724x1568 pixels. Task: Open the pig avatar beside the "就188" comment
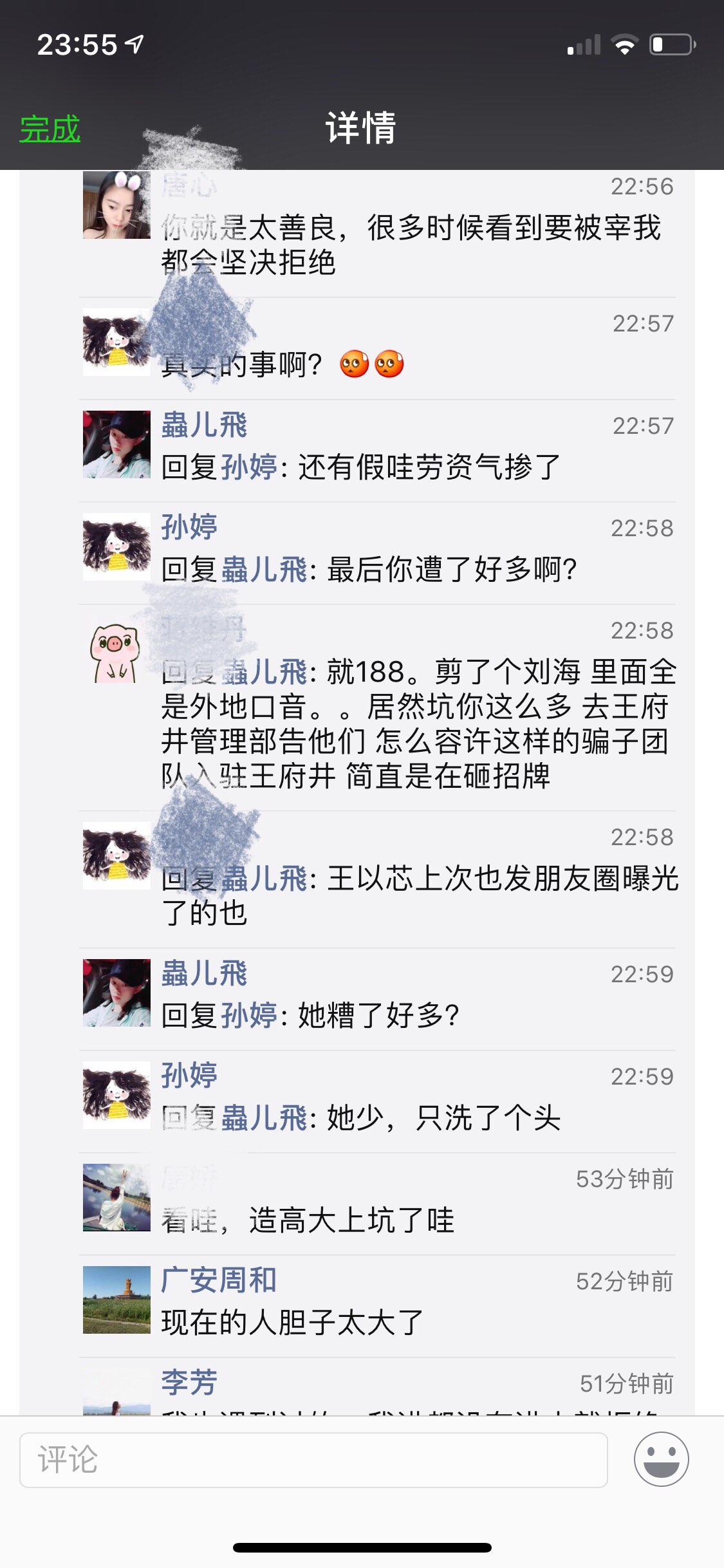[116, 653]
